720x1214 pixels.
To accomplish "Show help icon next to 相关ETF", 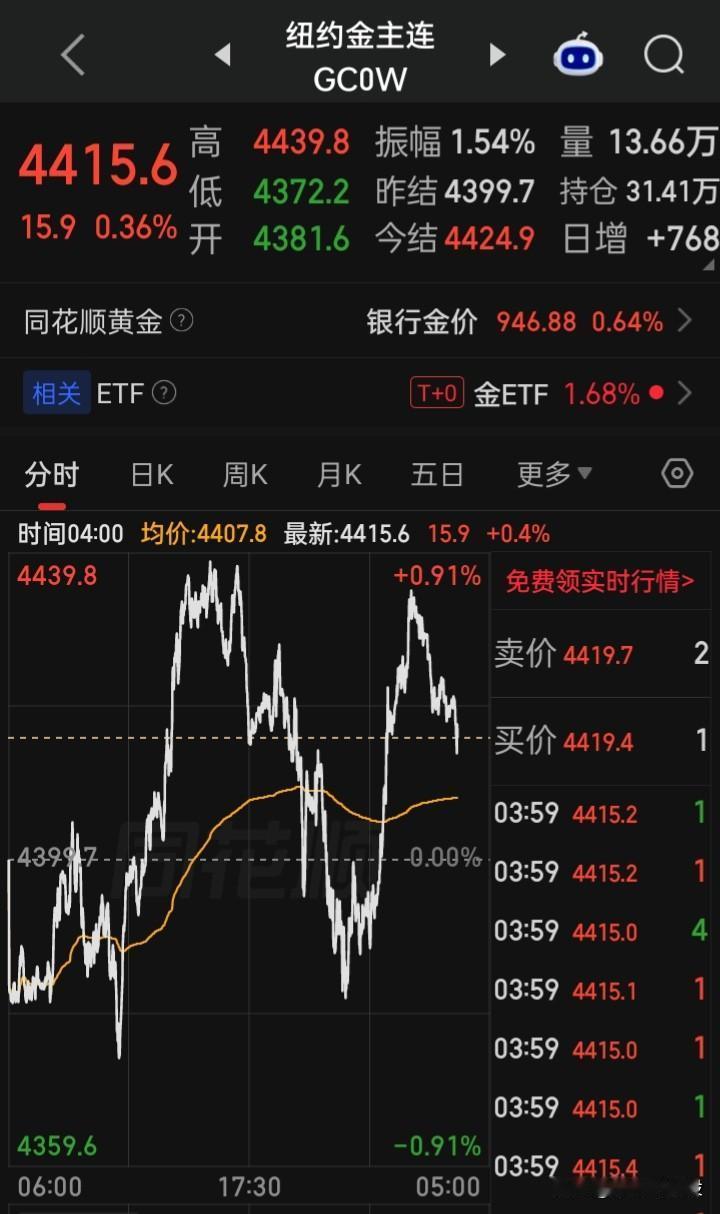I will (x=164, y=393).
